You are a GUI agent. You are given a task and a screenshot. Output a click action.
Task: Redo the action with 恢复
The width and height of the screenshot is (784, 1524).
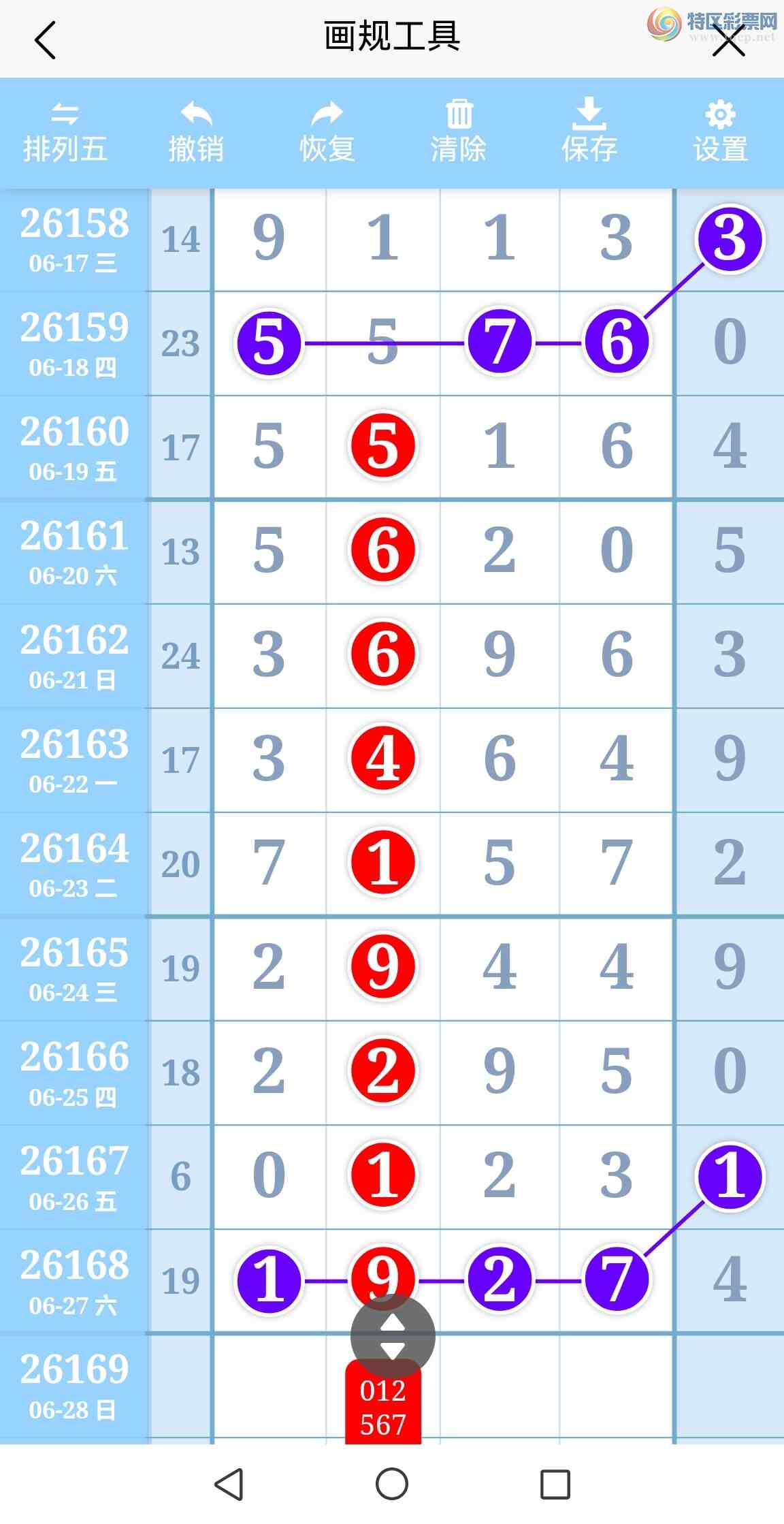tap(327, 134)
